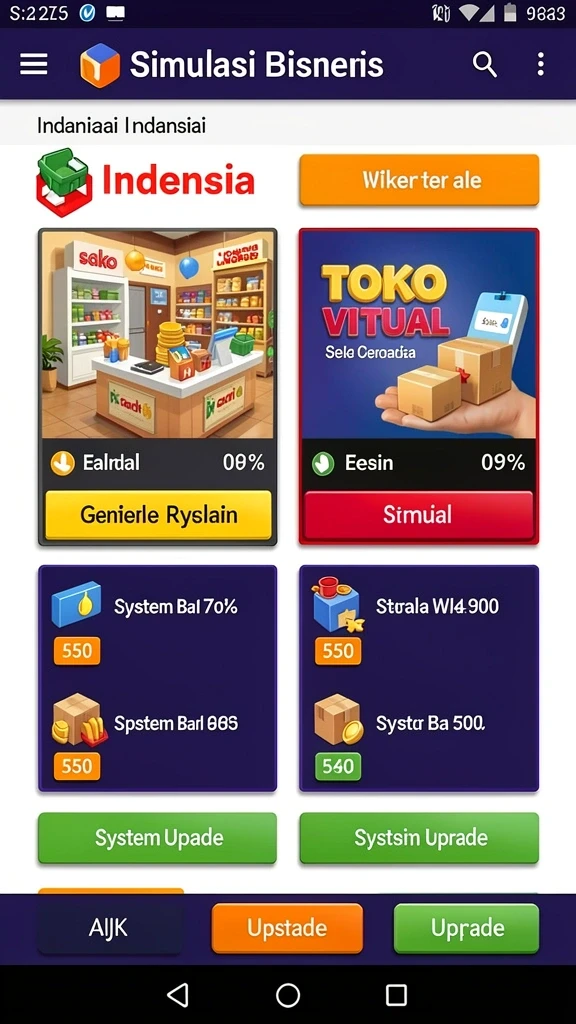Viewport: 576px width, 1024px height.
Task: Tap the orange Wiker ter ale button
Action: point(419,180)
